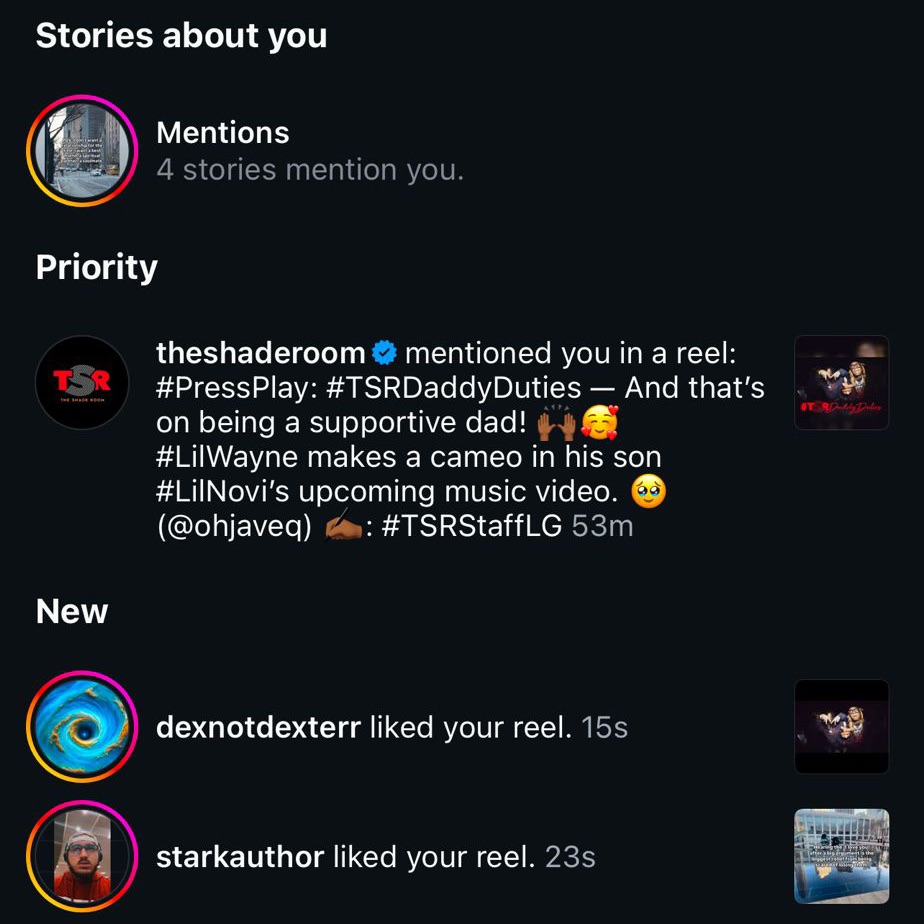Open theshaderoom mention notification

point(460,440)
